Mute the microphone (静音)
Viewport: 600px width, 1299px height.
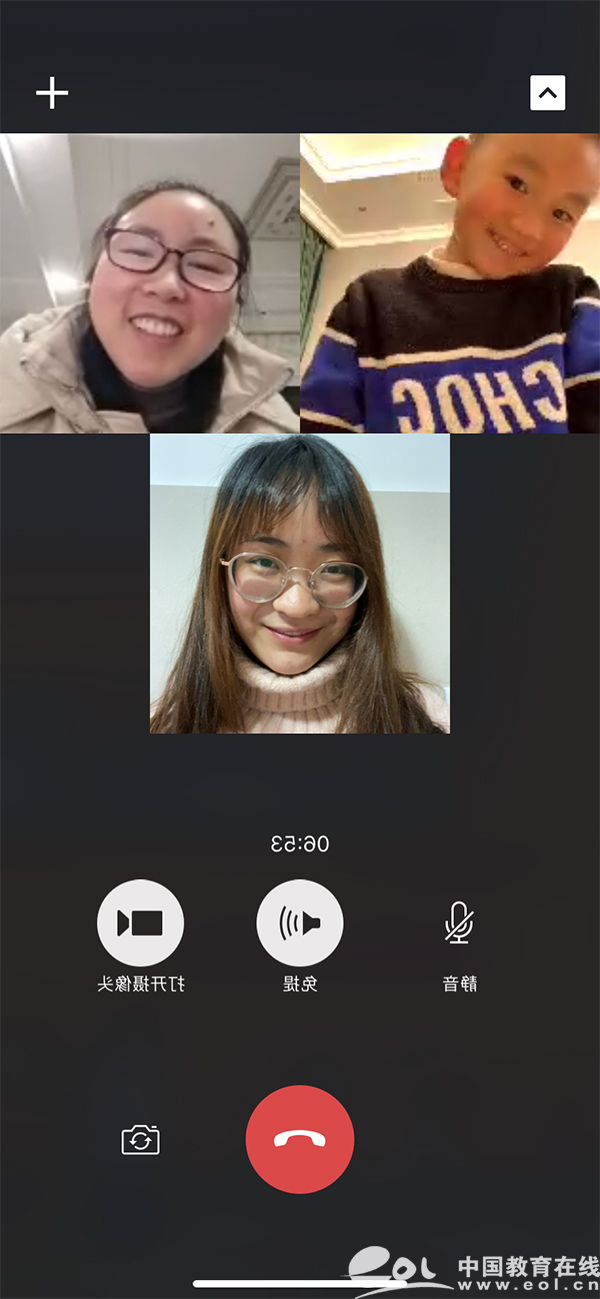click(459, 923)
